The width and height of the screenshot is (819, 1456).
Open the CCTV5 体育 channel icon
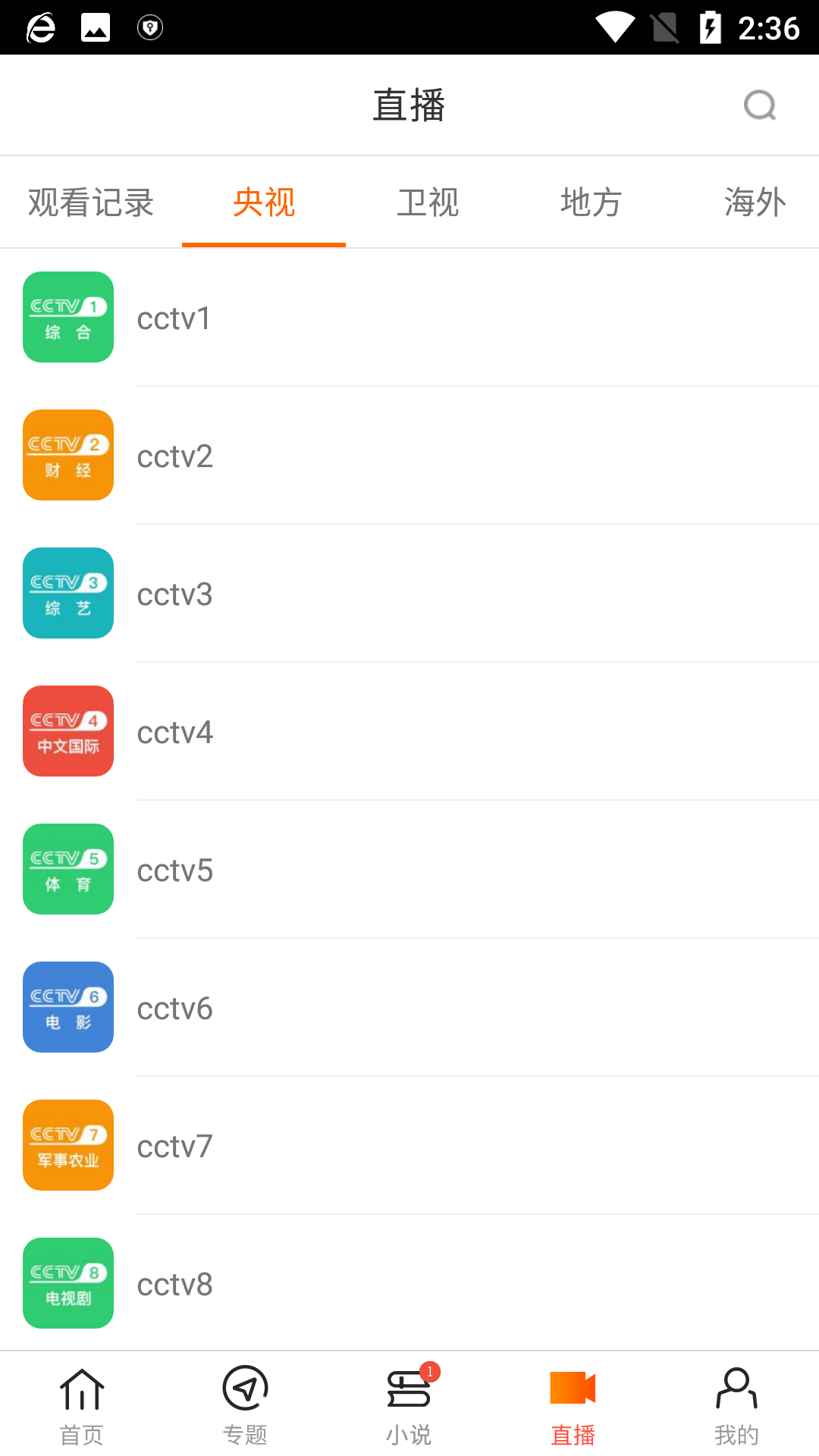(x=67, y=868)
